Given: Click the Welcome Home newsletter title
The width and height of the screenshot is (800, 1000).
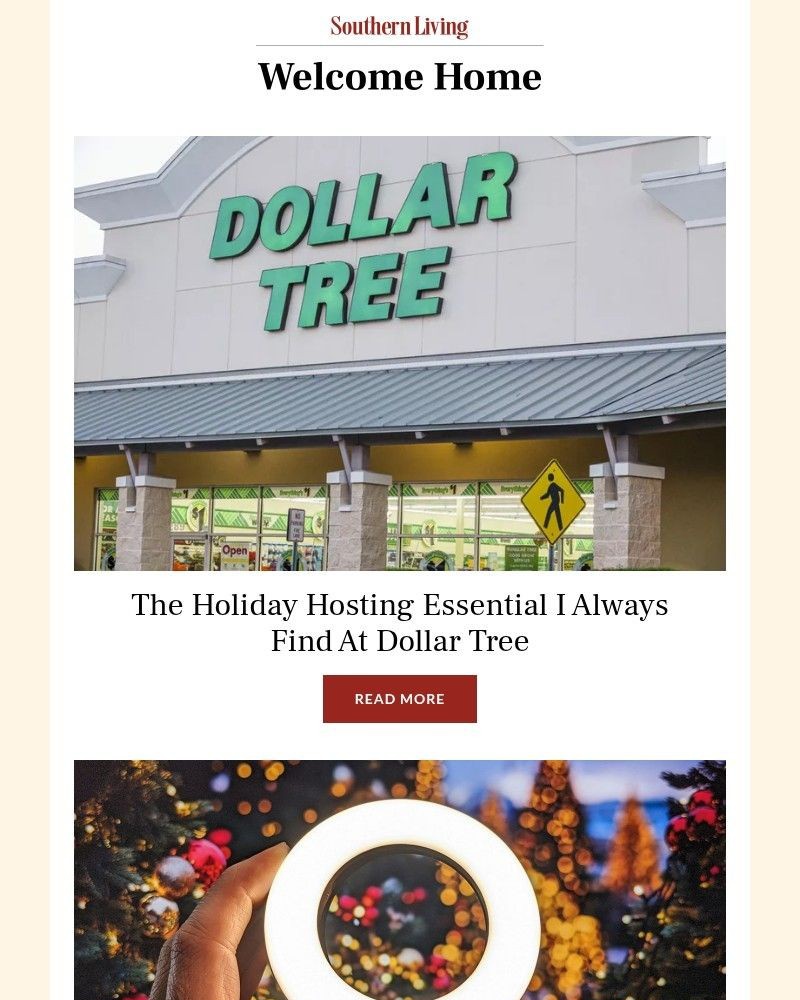Looking at the screenshot, I should pyautogui.click(x=400, y=76).
